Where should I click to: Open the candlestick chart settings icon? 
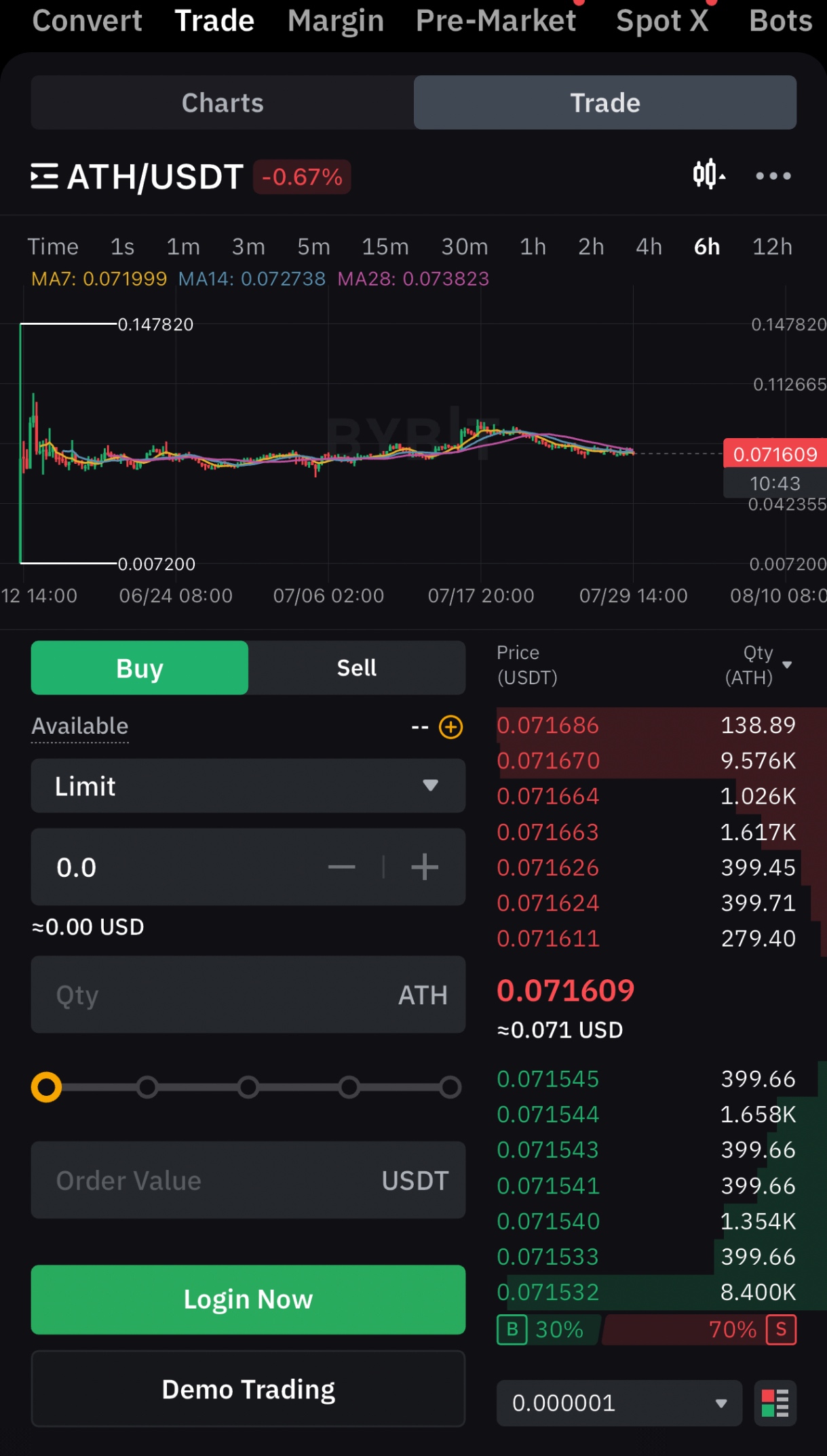coord(710,175)
